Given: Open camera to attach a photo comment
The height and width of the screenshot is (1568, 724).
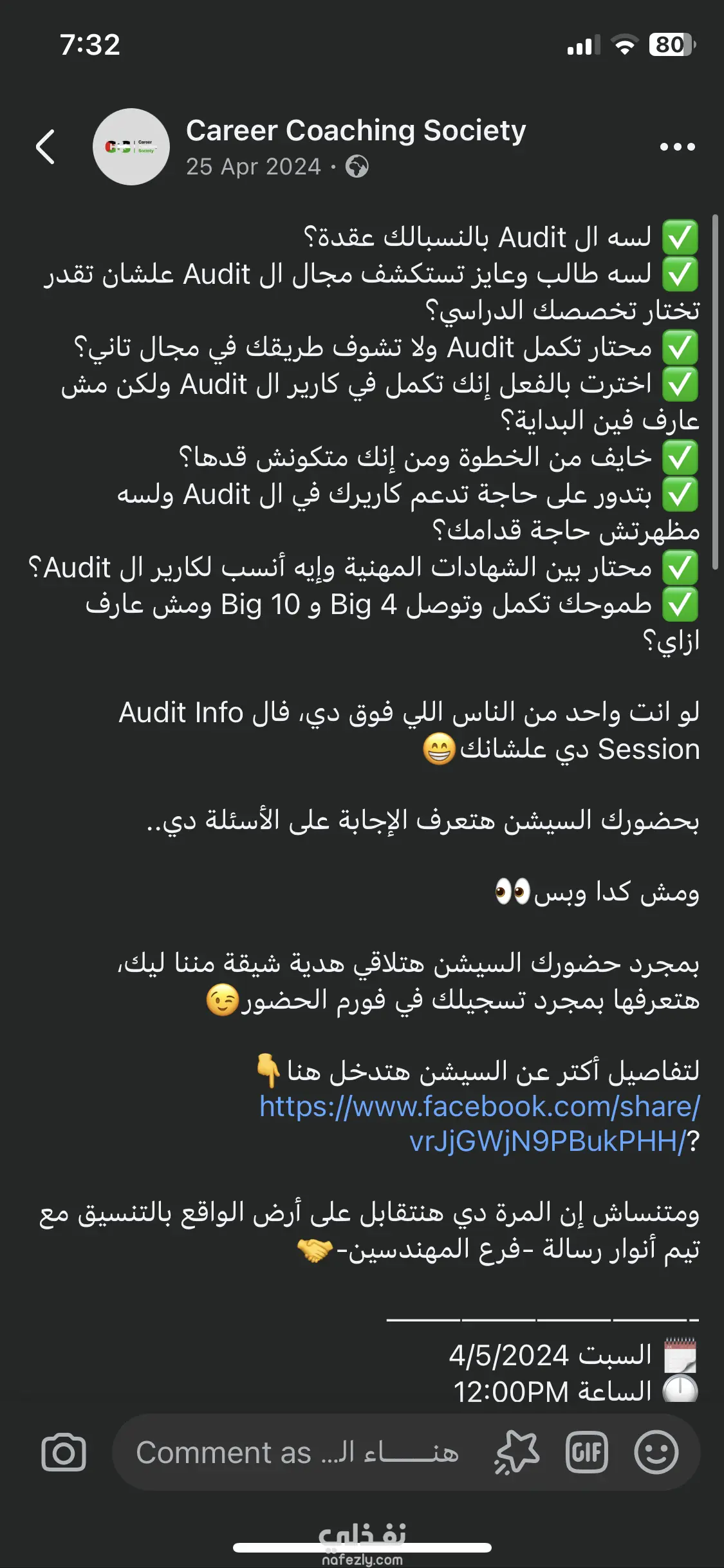Looking at the screenshot, I should 64,1453.
